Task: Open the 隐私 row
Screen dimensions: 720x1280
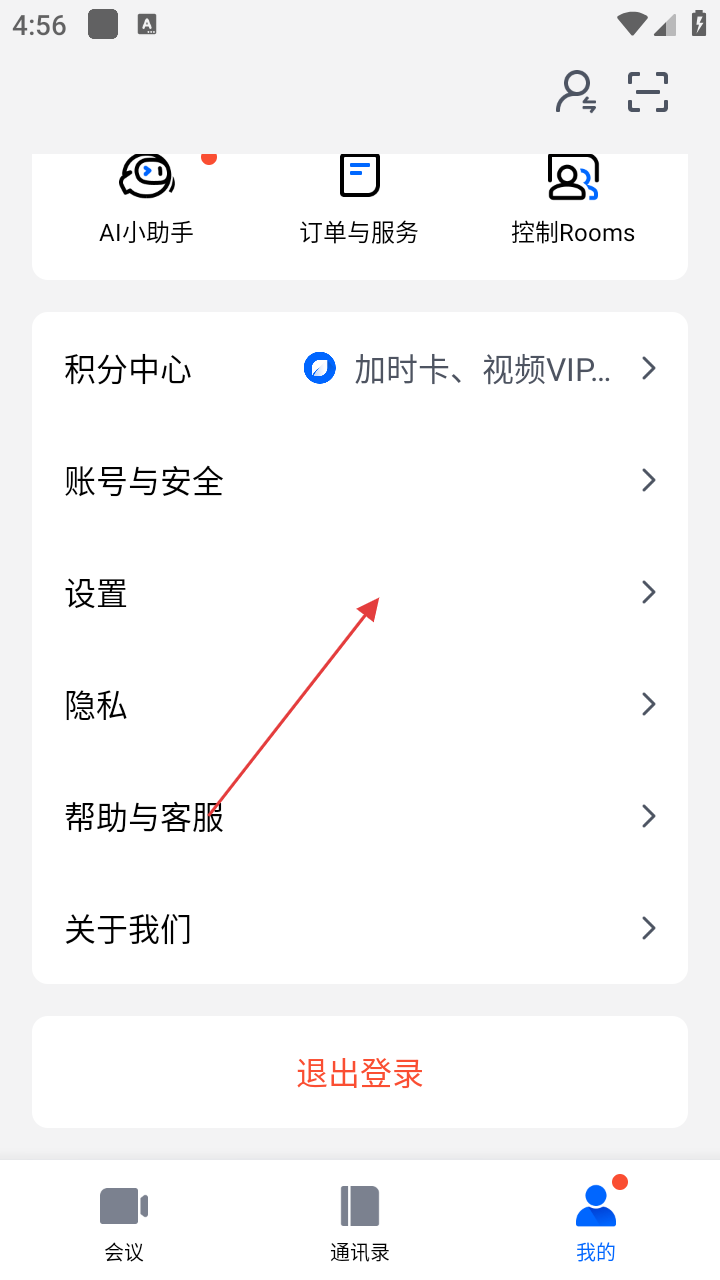Action: coord(360,705)
